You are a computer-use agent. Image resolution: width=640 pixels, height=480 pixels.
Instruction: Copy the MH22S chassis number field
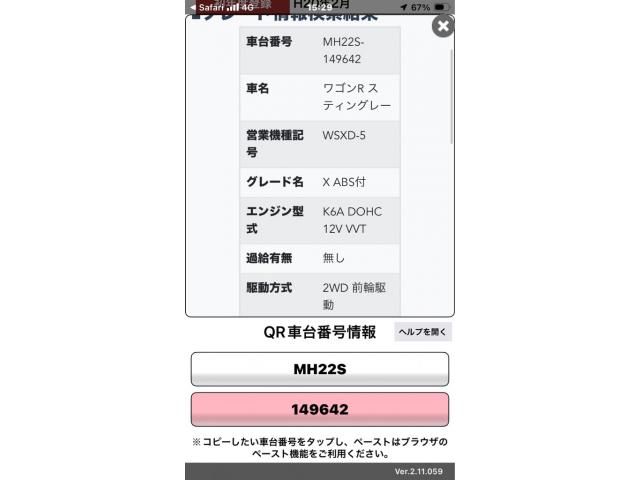tap(319, 369)
